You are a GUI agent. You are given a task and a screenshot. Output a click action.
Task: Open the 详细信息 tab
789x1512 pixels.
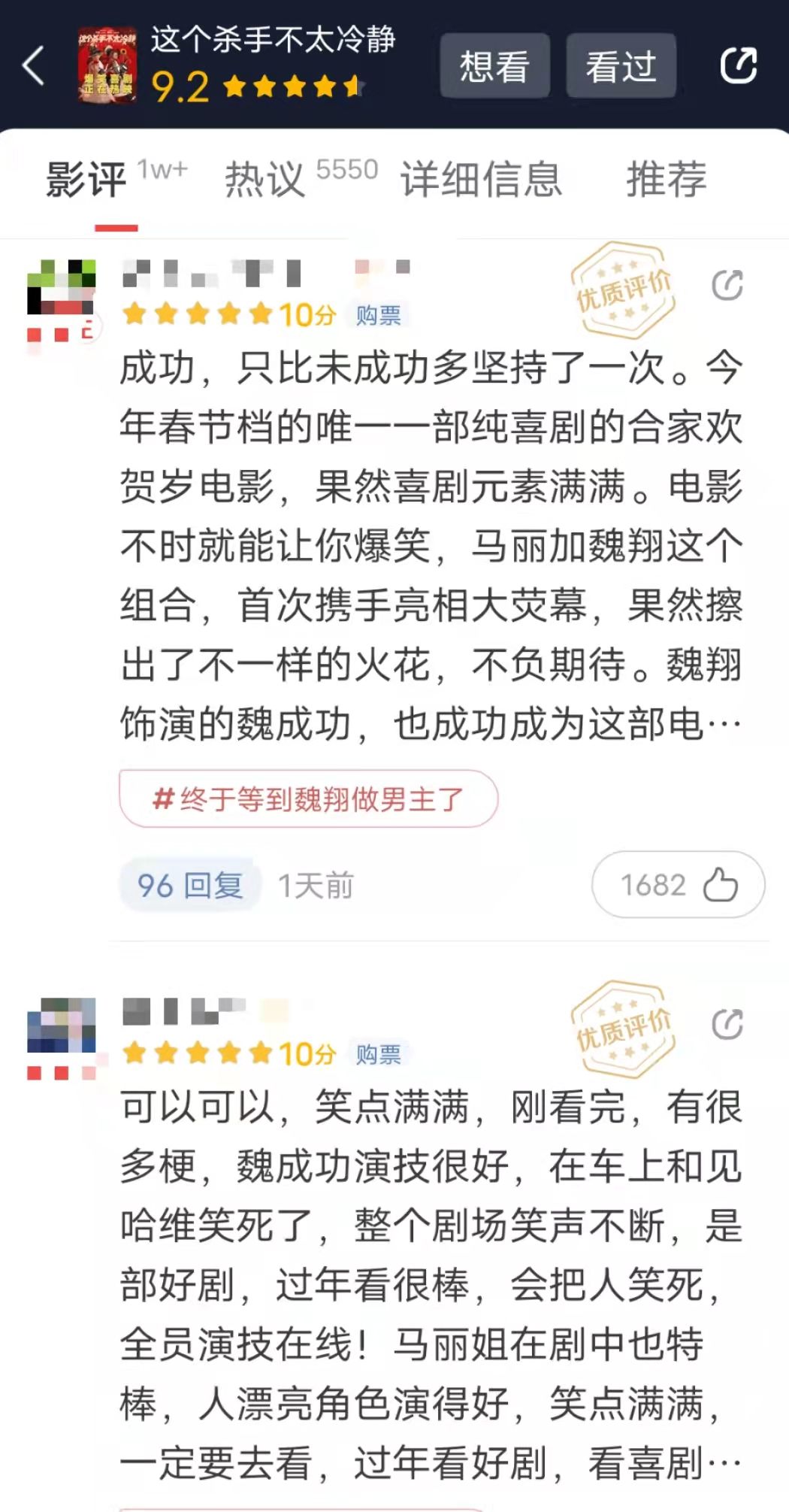pyautogui.click(x=481, y=180)
